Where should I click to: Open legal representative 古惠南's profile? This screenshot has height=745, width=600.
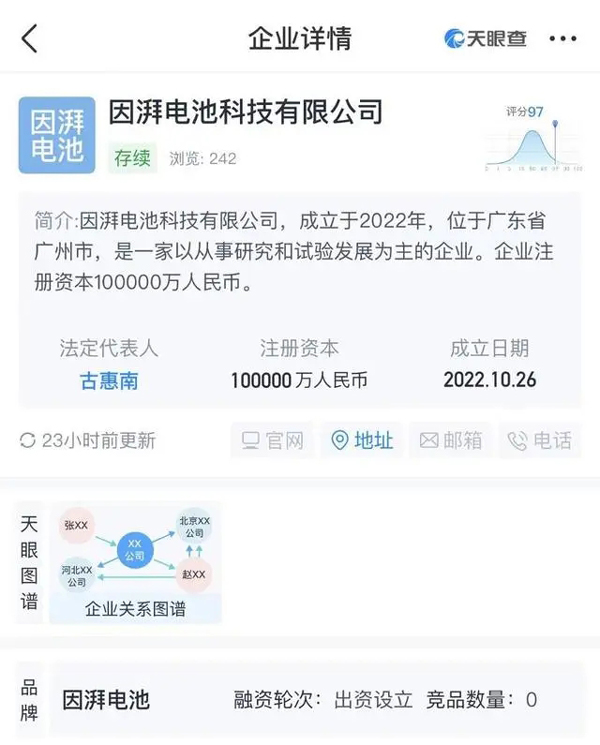(109, 380)
